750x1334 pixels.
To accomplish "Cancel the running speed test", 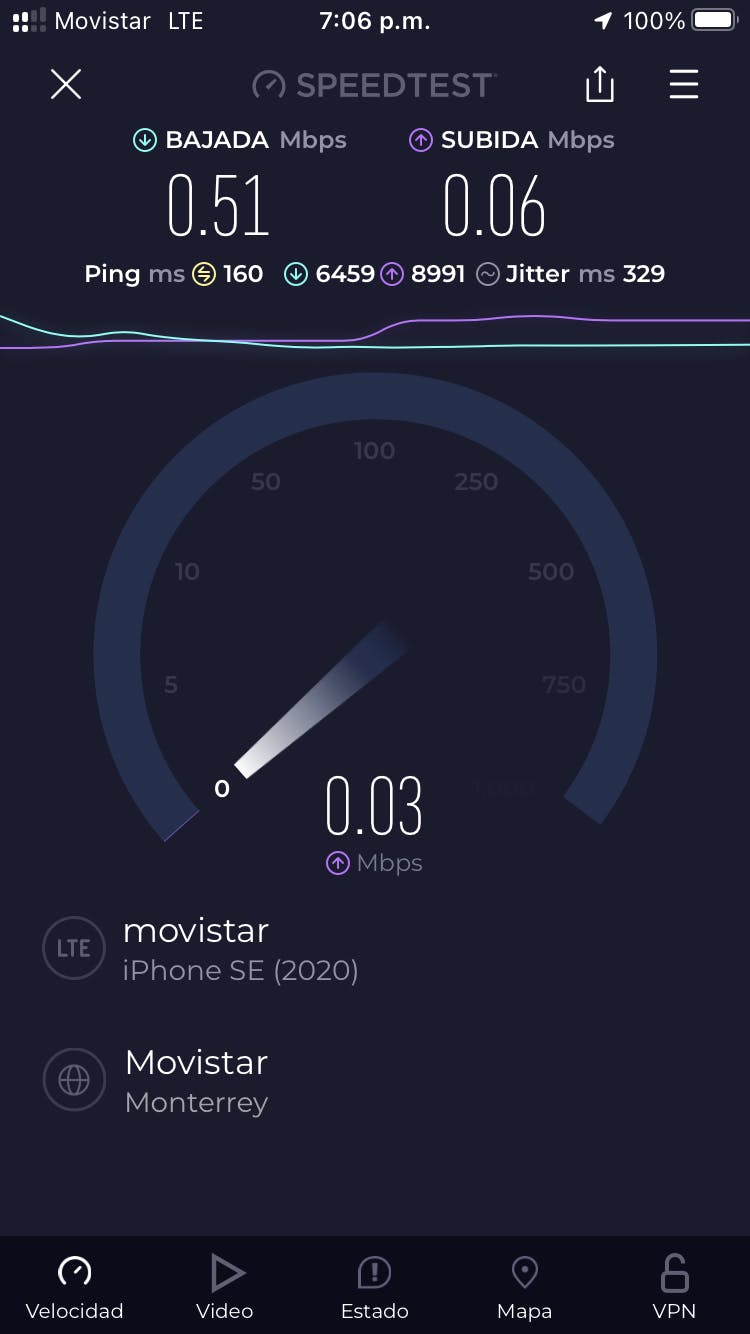I will (x=66, y=85).
